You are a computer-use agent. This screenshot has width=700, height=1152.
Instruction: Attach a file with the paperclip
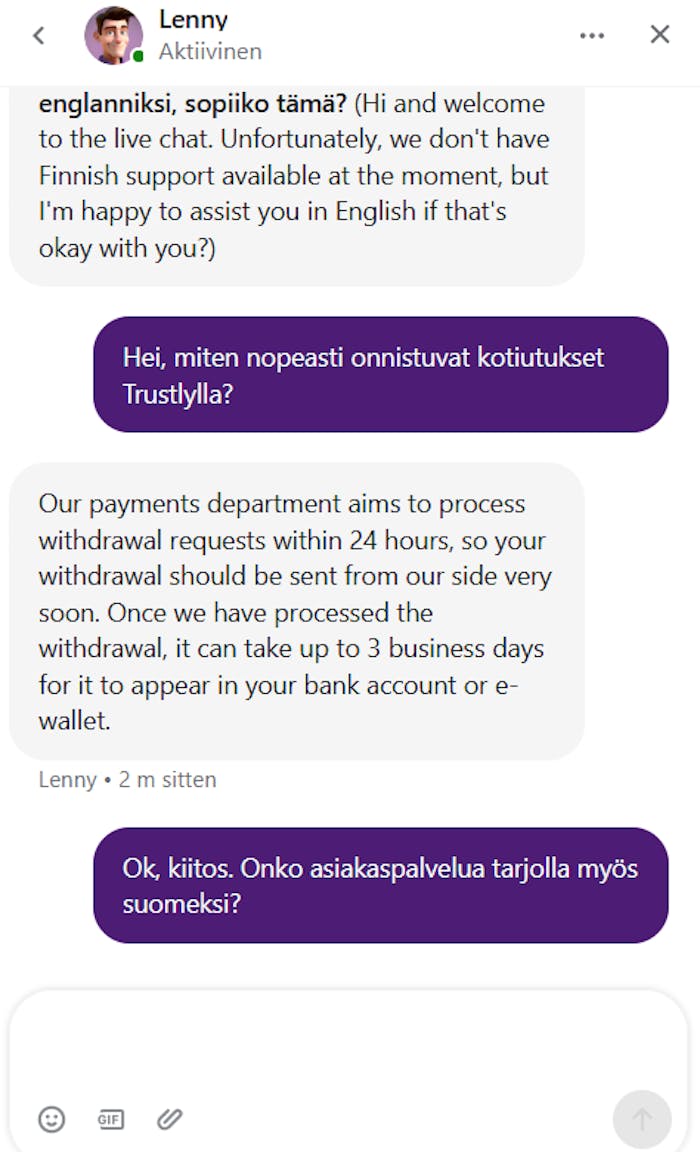[170, 1119]
